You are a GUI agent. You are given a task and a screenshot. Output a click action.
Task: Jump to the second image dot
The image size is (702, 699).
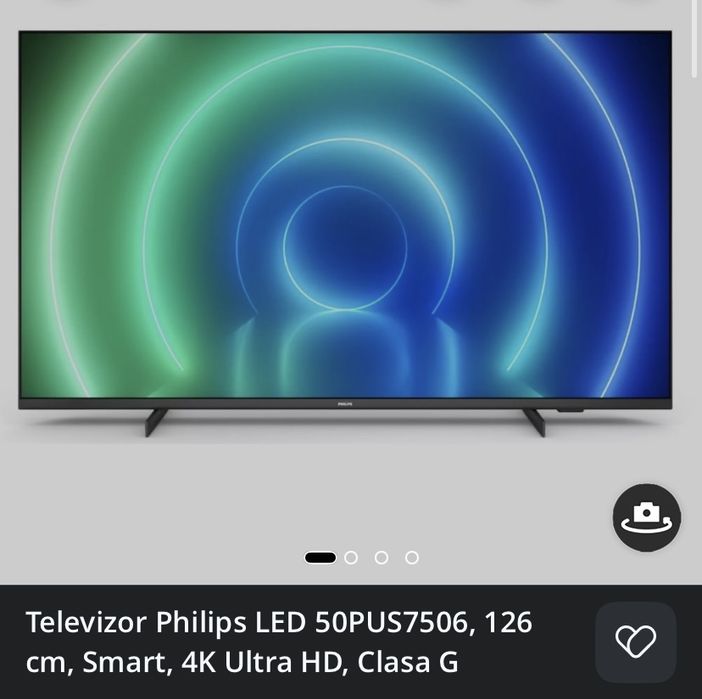351,558
